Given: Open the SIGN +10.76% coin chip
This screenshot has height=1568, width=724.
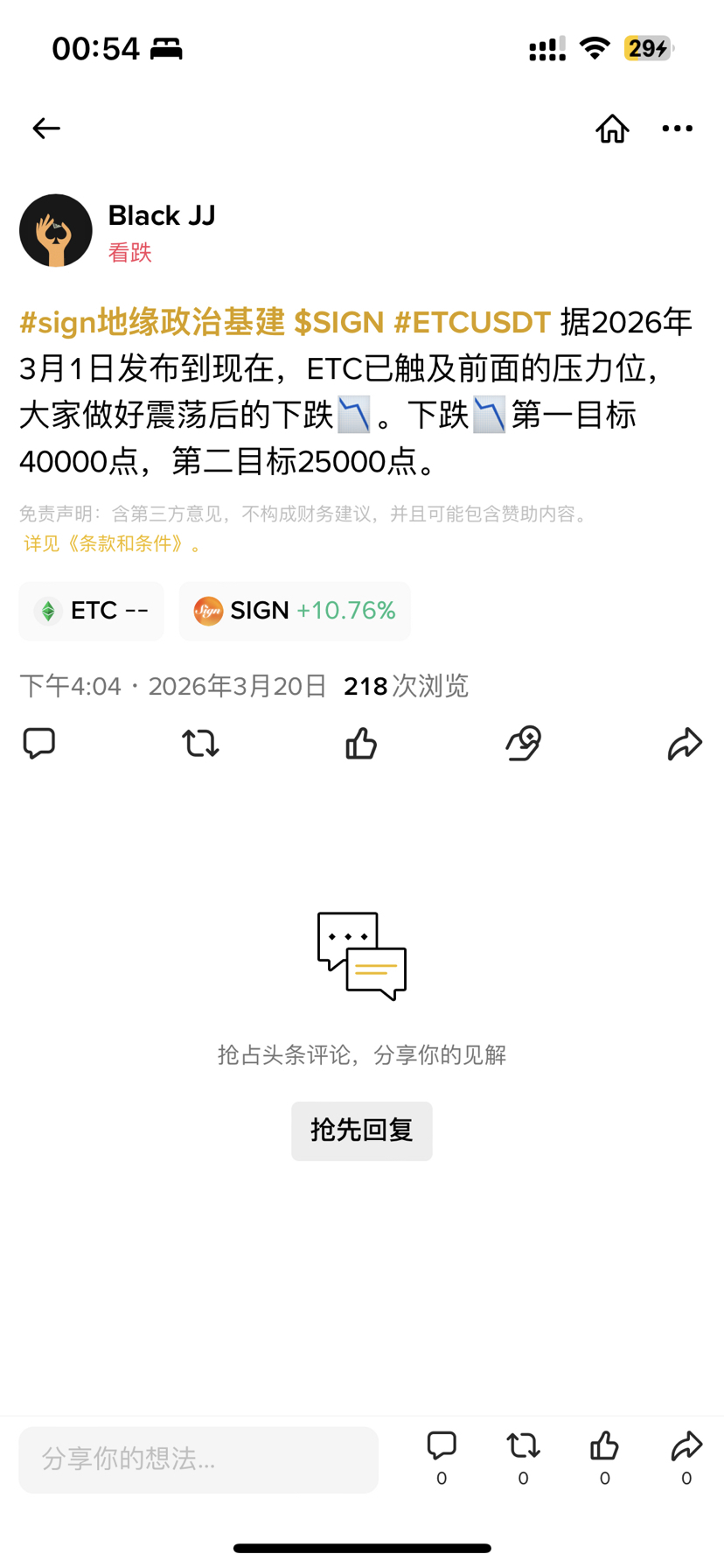Looking at the screenshot, I should (295, 611).
